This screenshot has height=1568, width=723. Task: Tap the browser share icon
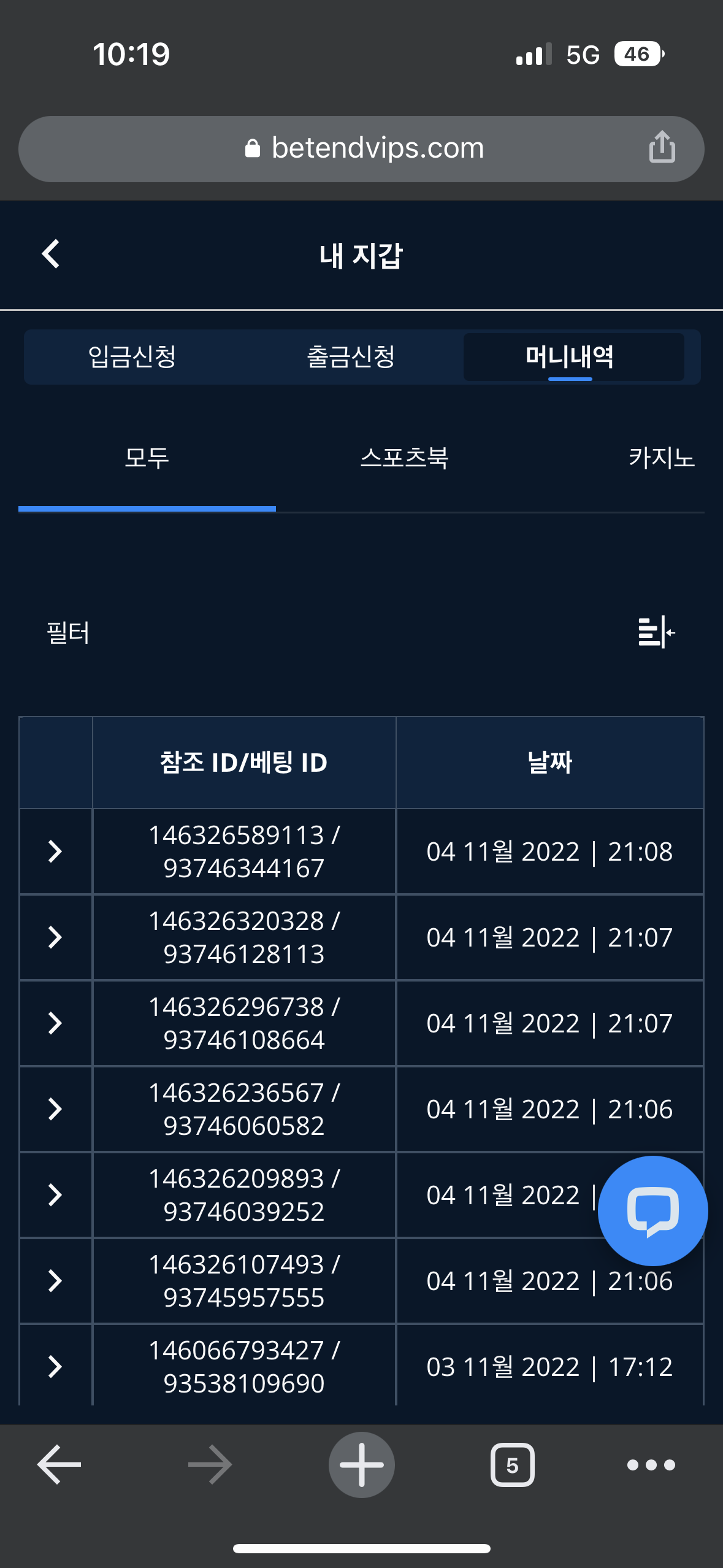click(x=662, y=147)
